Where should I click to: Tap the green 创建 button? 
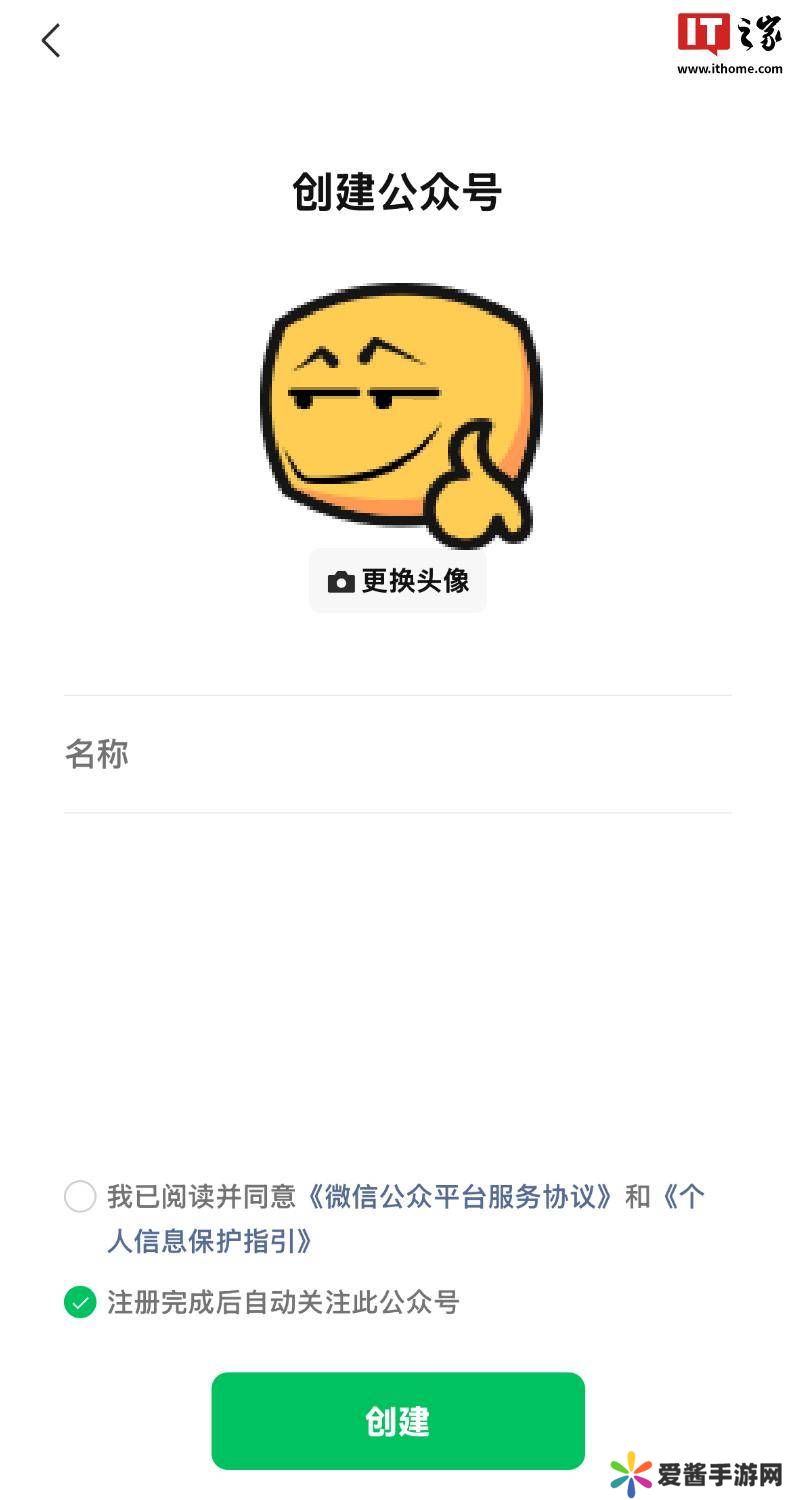pyautogui.click(x=398, y=1421)
